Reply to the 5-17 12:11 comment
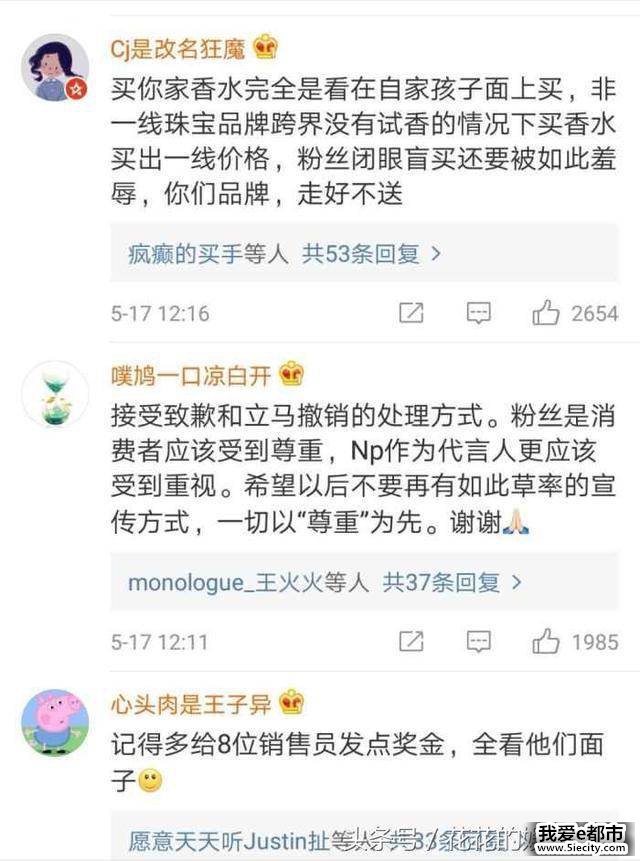Viewport: 640px width, 861px height. click(x=479, y=641)
